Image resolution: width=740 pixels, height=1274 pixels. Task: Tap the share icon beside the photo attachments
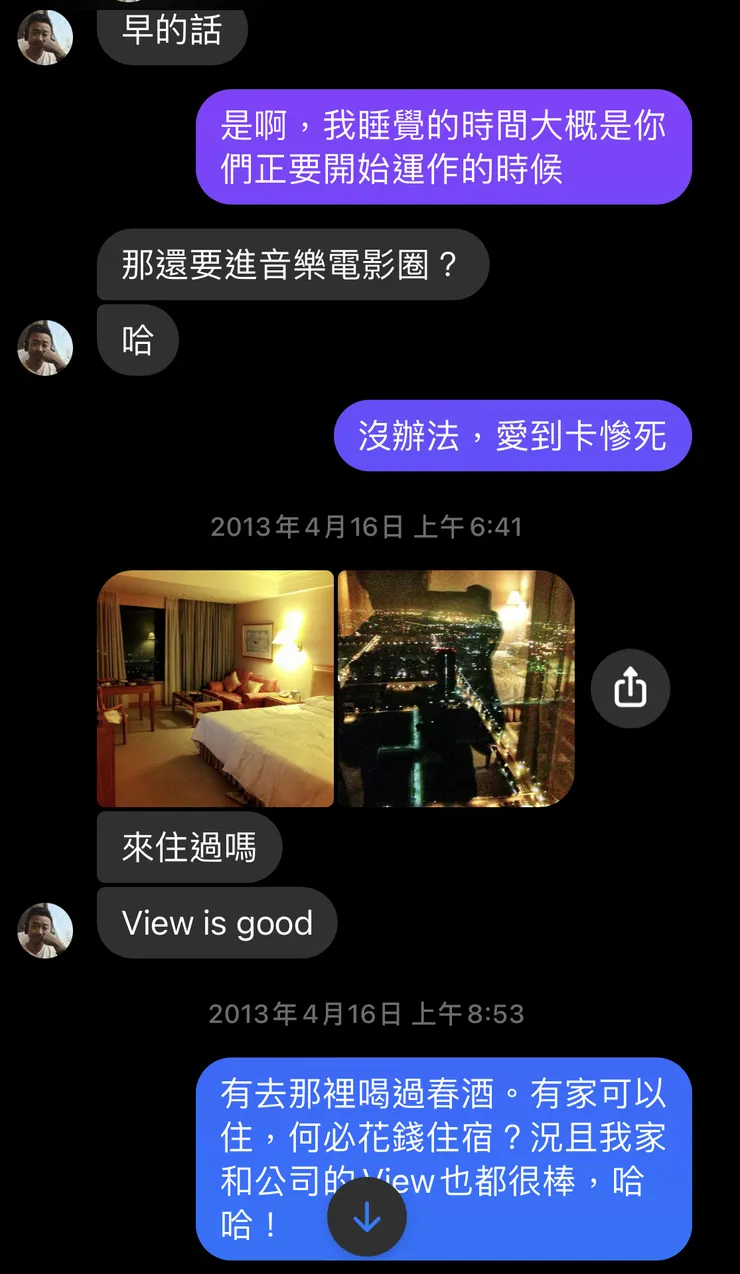[x=629, y=688]
